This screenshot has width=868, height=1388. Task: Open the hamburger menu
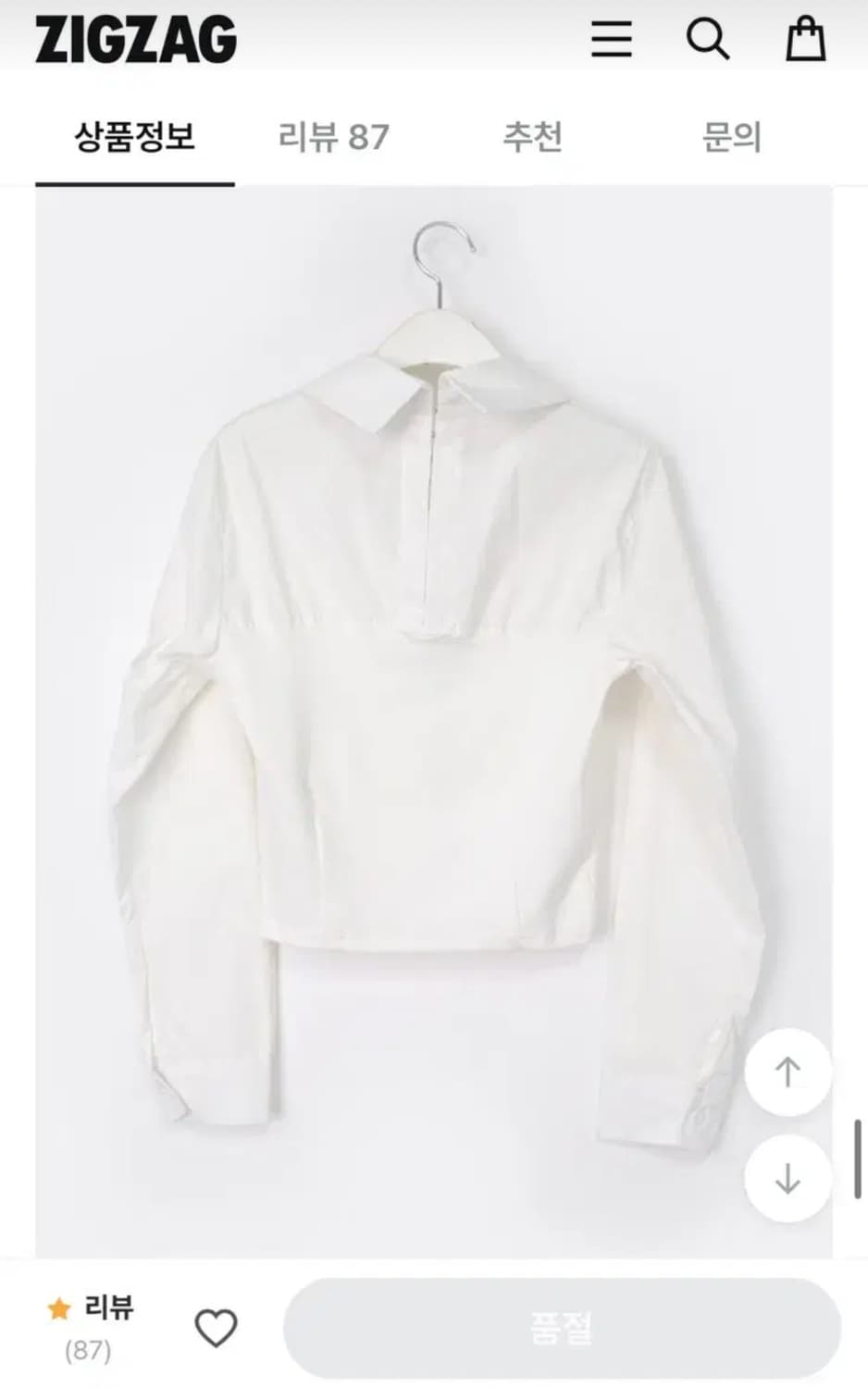[611, 40]
